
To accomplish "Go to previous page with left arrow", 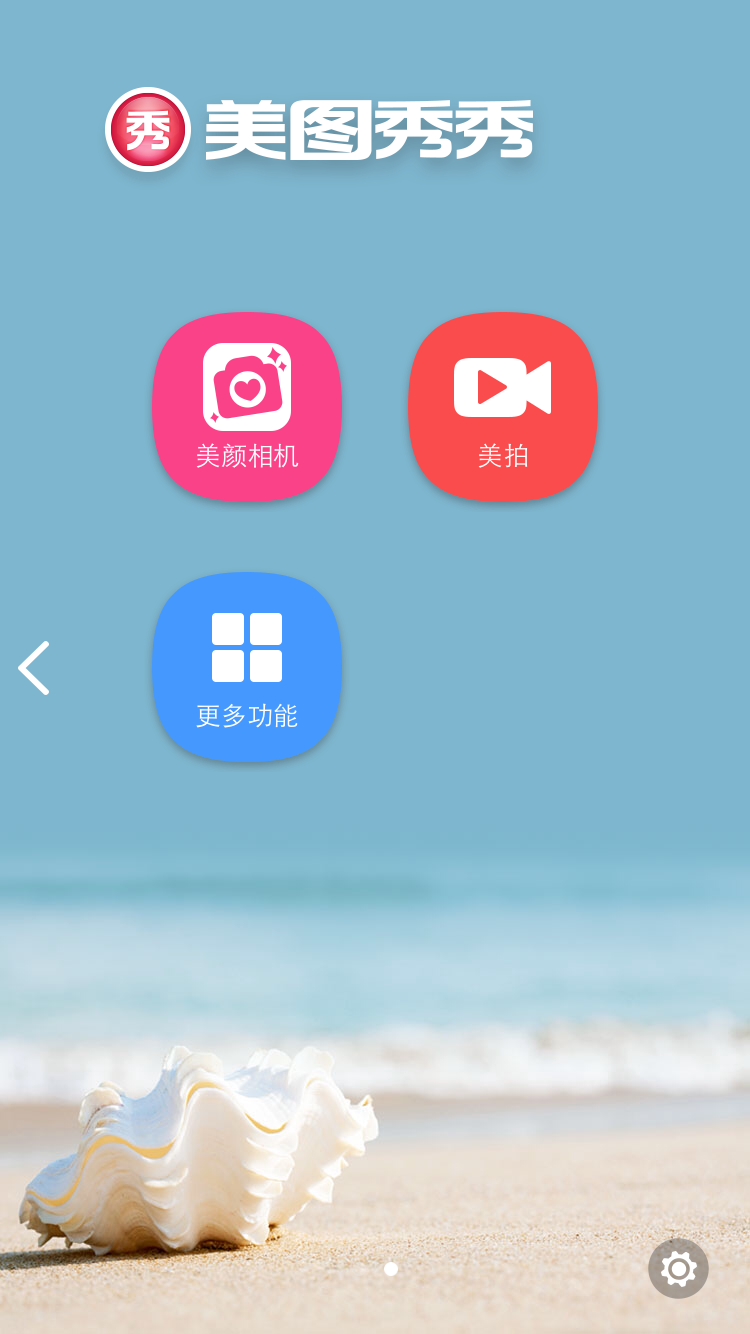I will [x=34, y=668].
